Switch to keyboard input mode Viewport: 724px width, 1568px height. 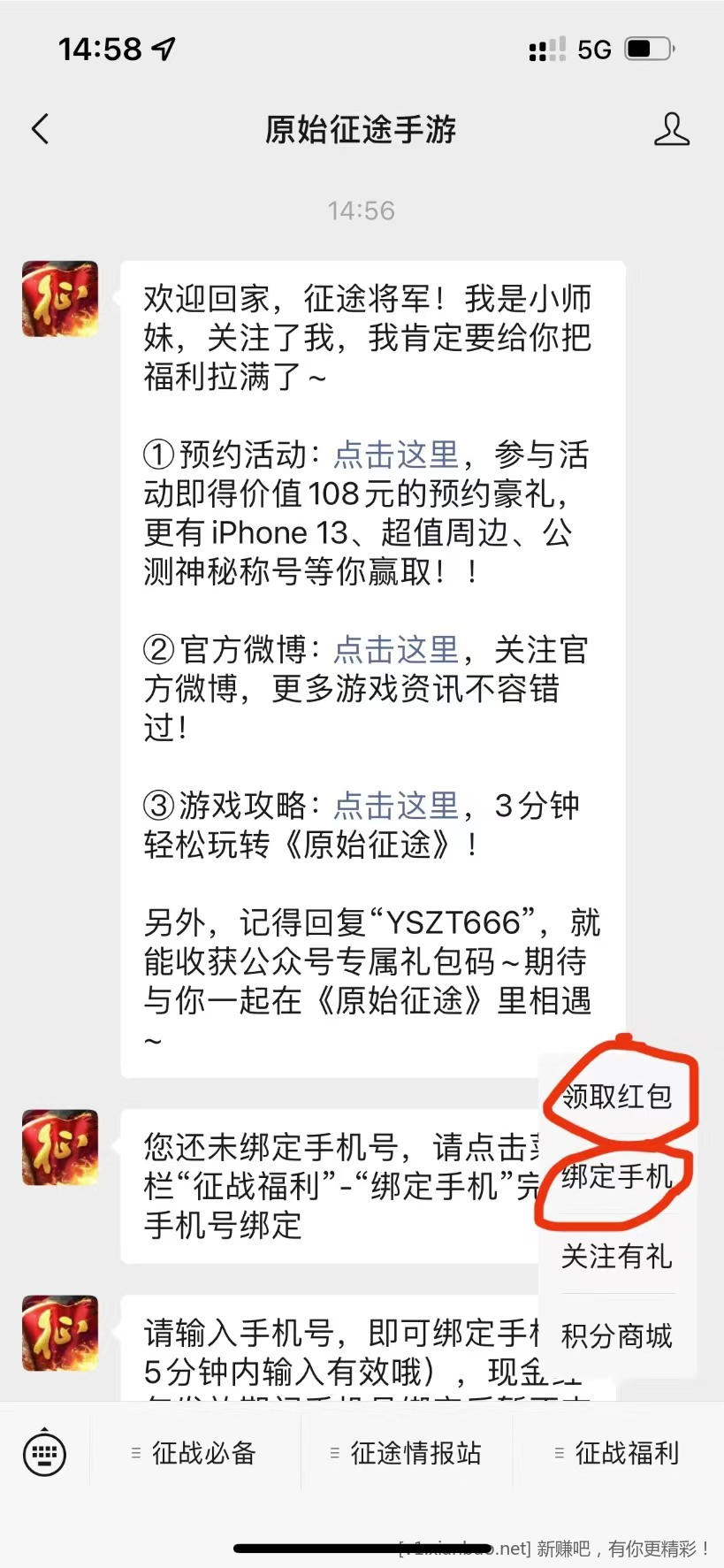[x=44, y=1452]
